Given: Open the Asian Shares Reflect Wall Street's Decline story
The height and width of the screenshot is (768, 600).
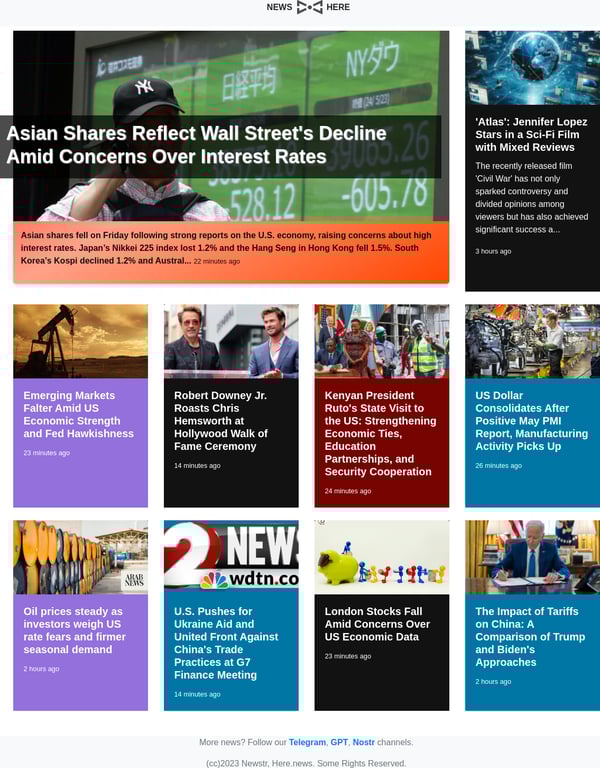Looking at the screenshot, I should pyautogui.click(x=196, y=146).
